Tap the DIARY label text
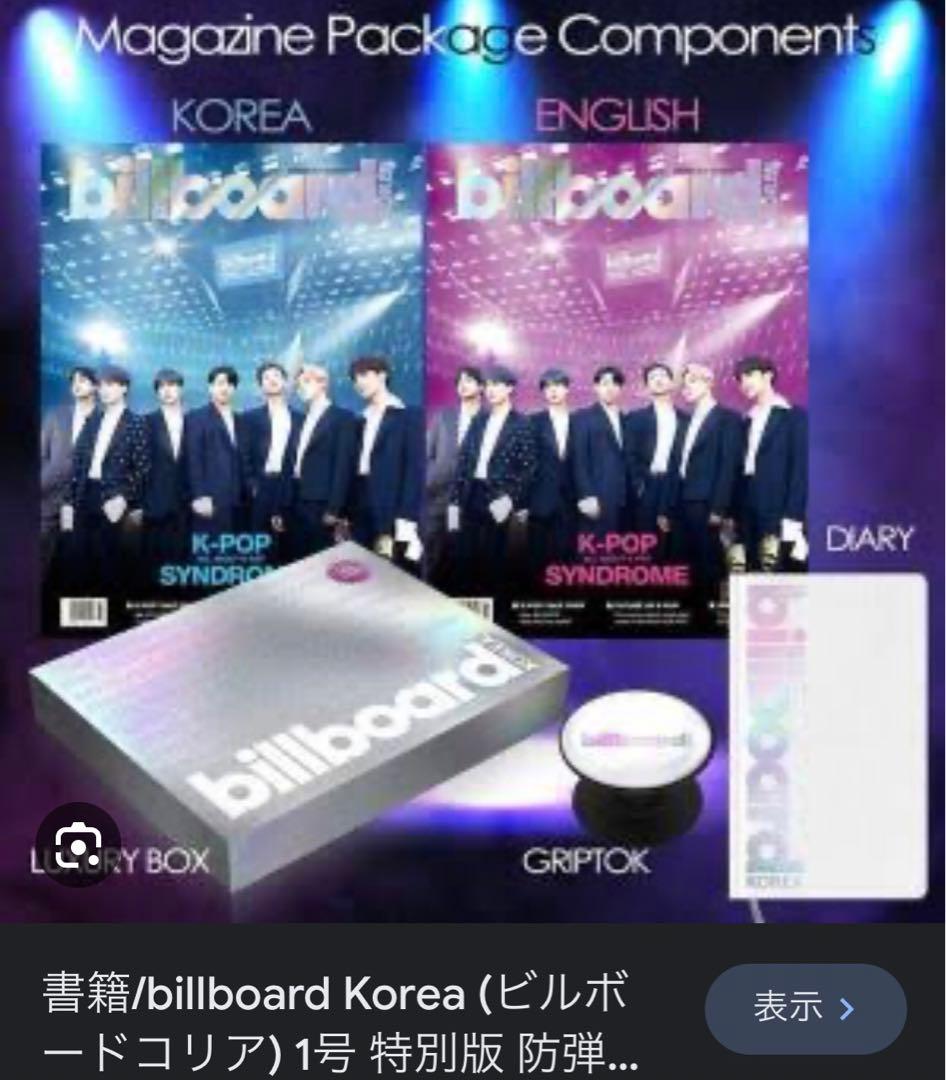 pyautogui.click(x=868, y=538)
